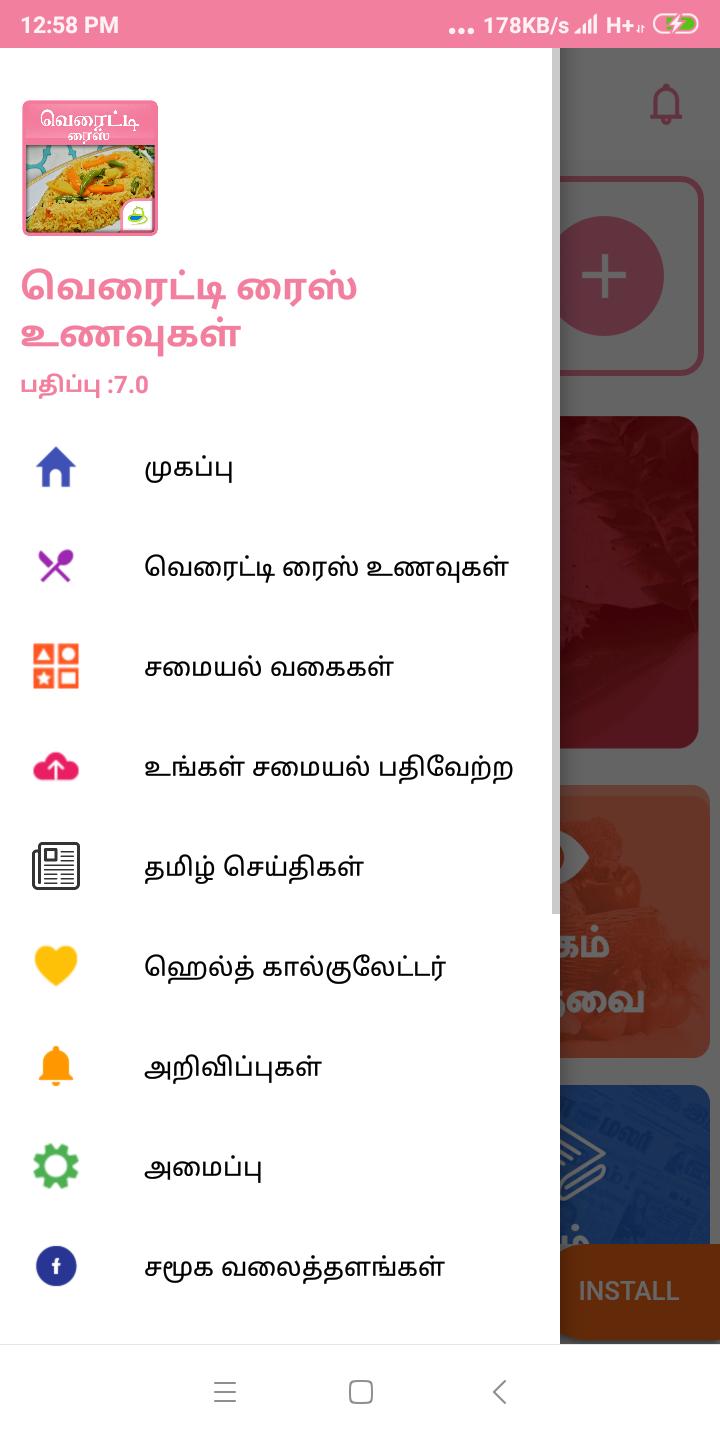Select the அமைப்பு menu item
The image size is (720, 1440).
click(204, 1166)
